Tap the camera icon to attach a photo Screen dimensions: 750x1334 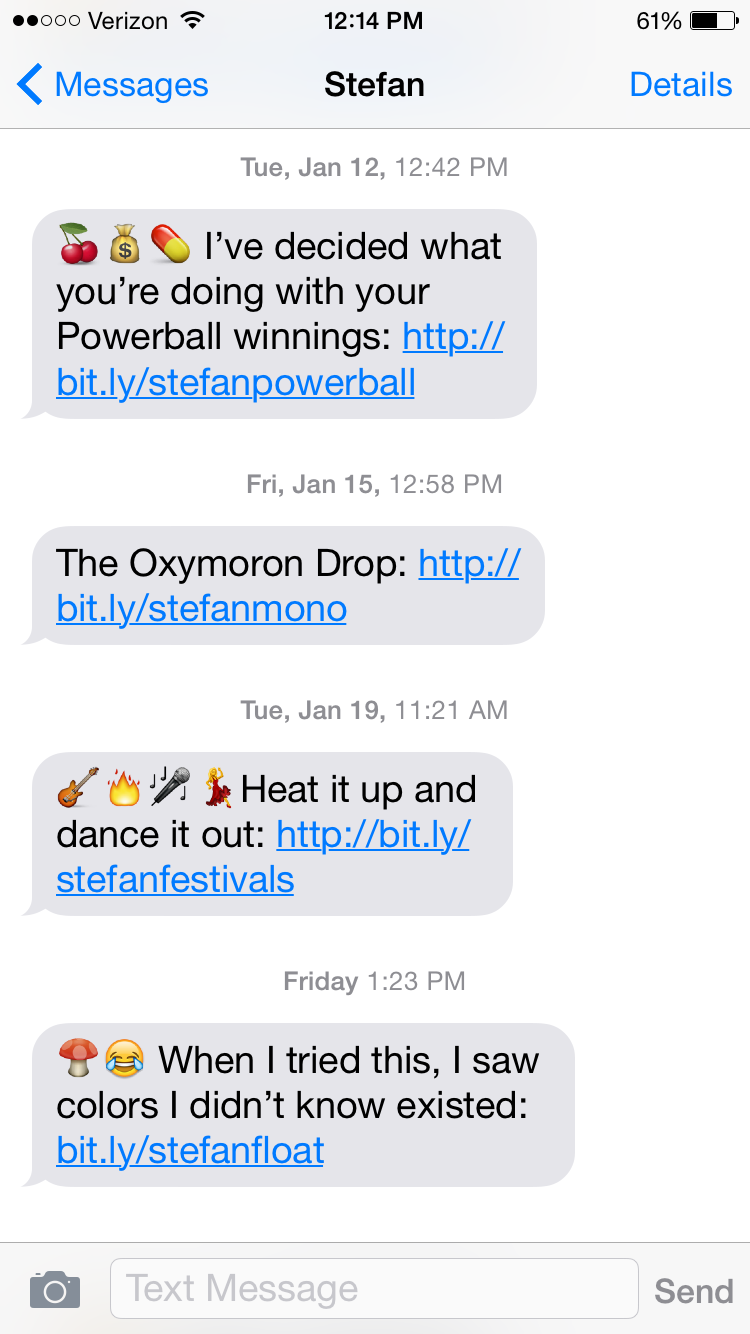55,1289
